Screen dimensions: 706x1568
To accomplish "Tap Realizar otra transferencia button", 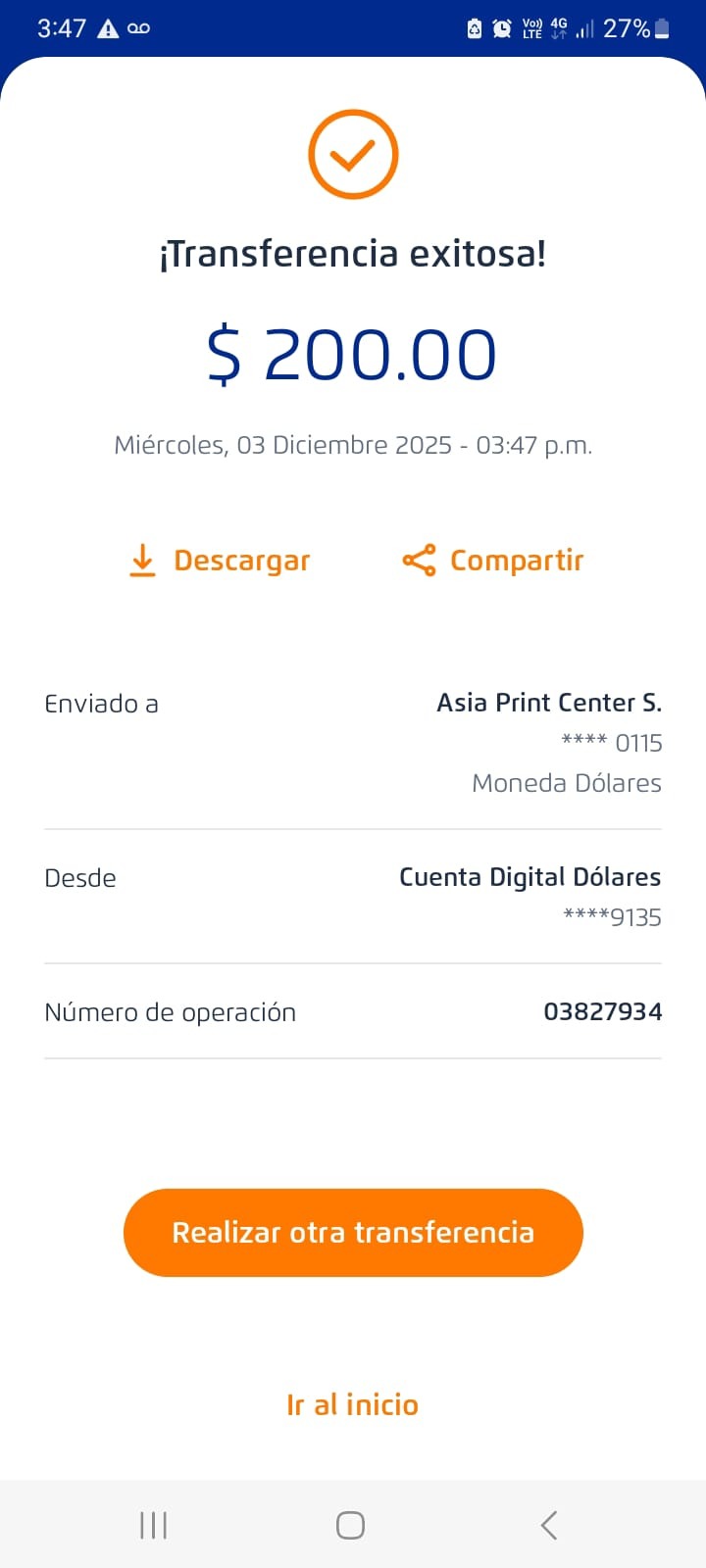I will point(353,1232).
